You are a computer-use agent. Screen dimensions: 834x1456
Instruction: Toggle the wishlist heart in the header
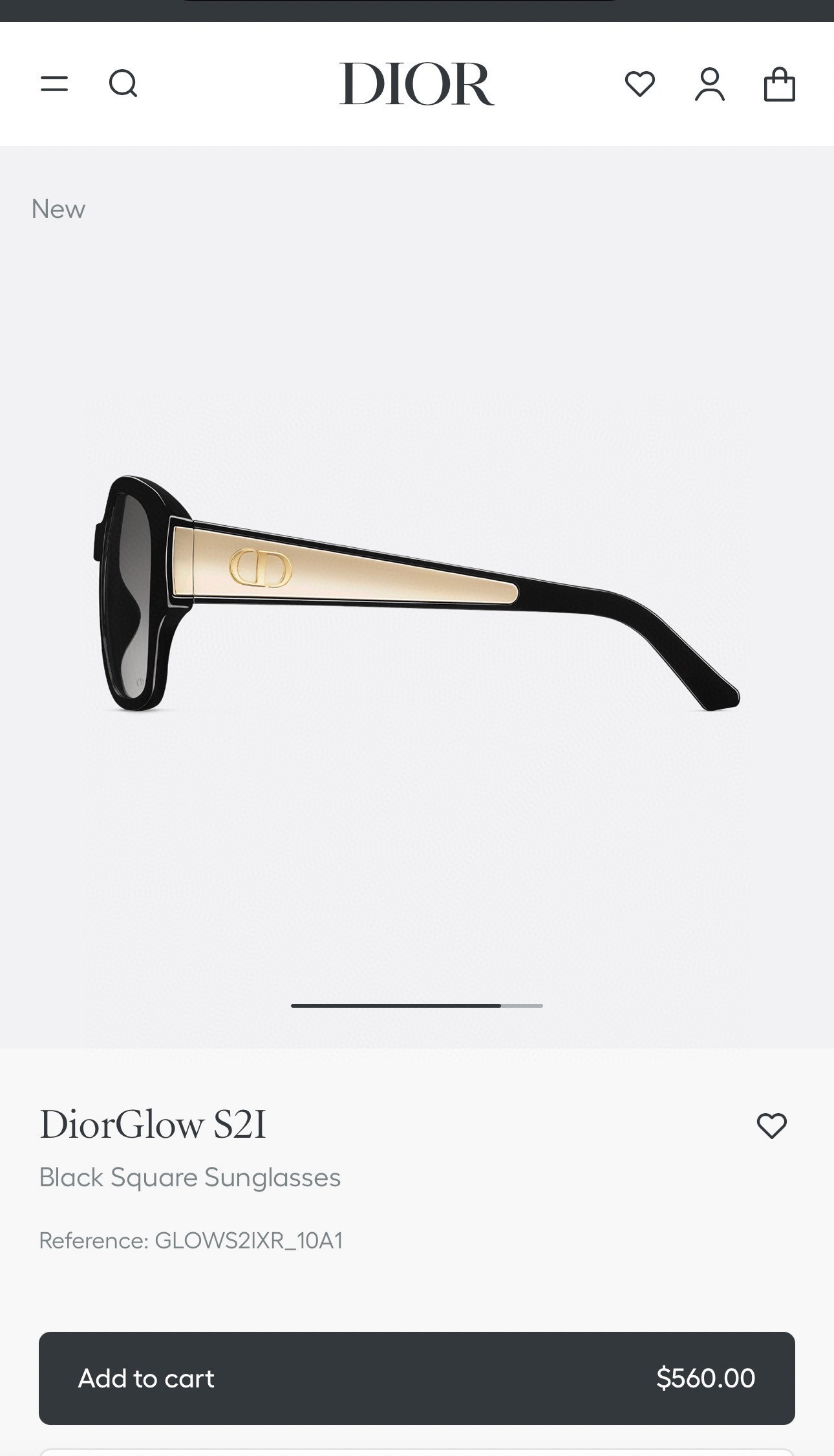click(x=641, y=83)
